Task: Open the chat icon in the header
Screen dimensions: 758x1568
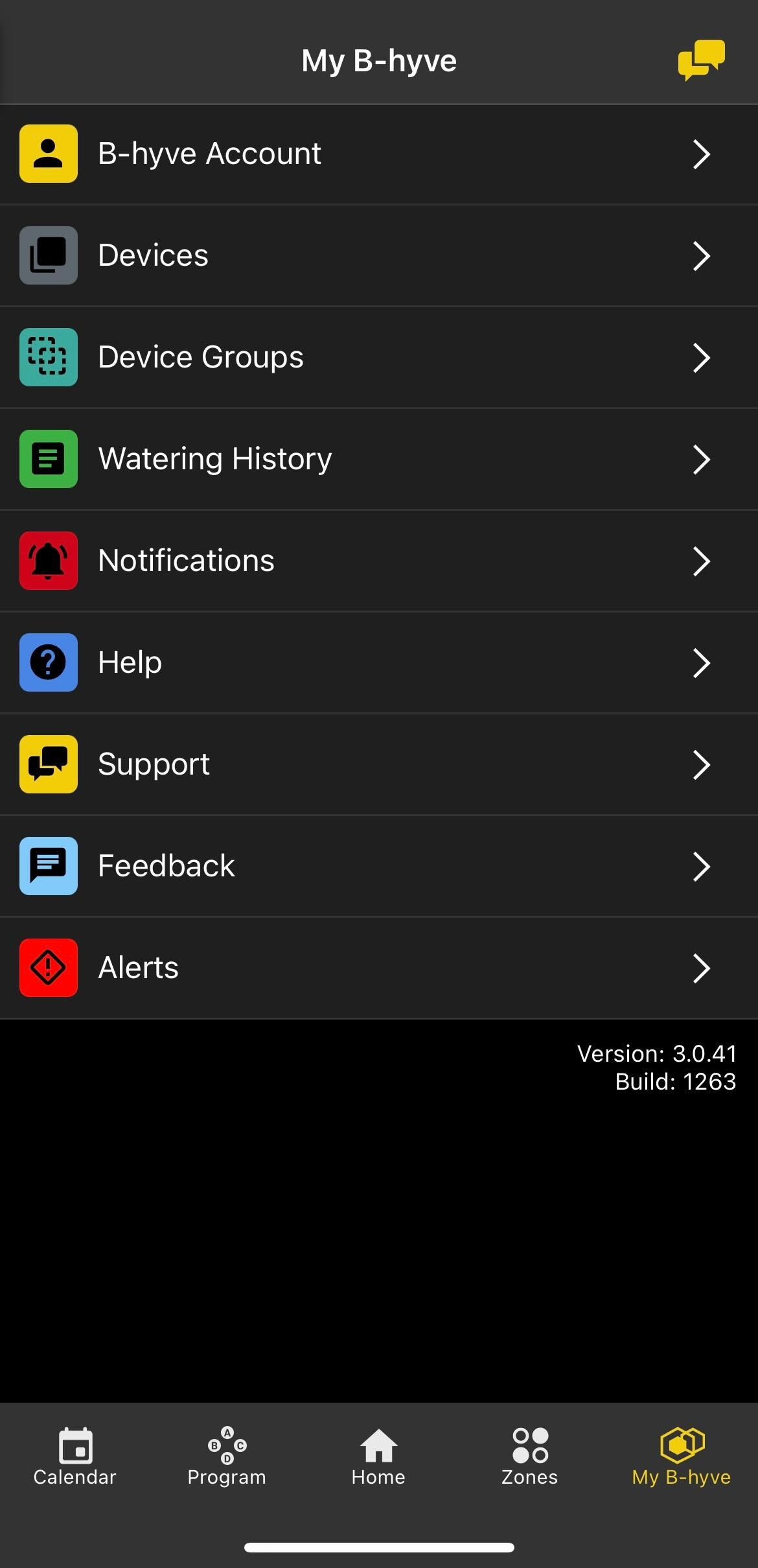Action: coord(701,60)
